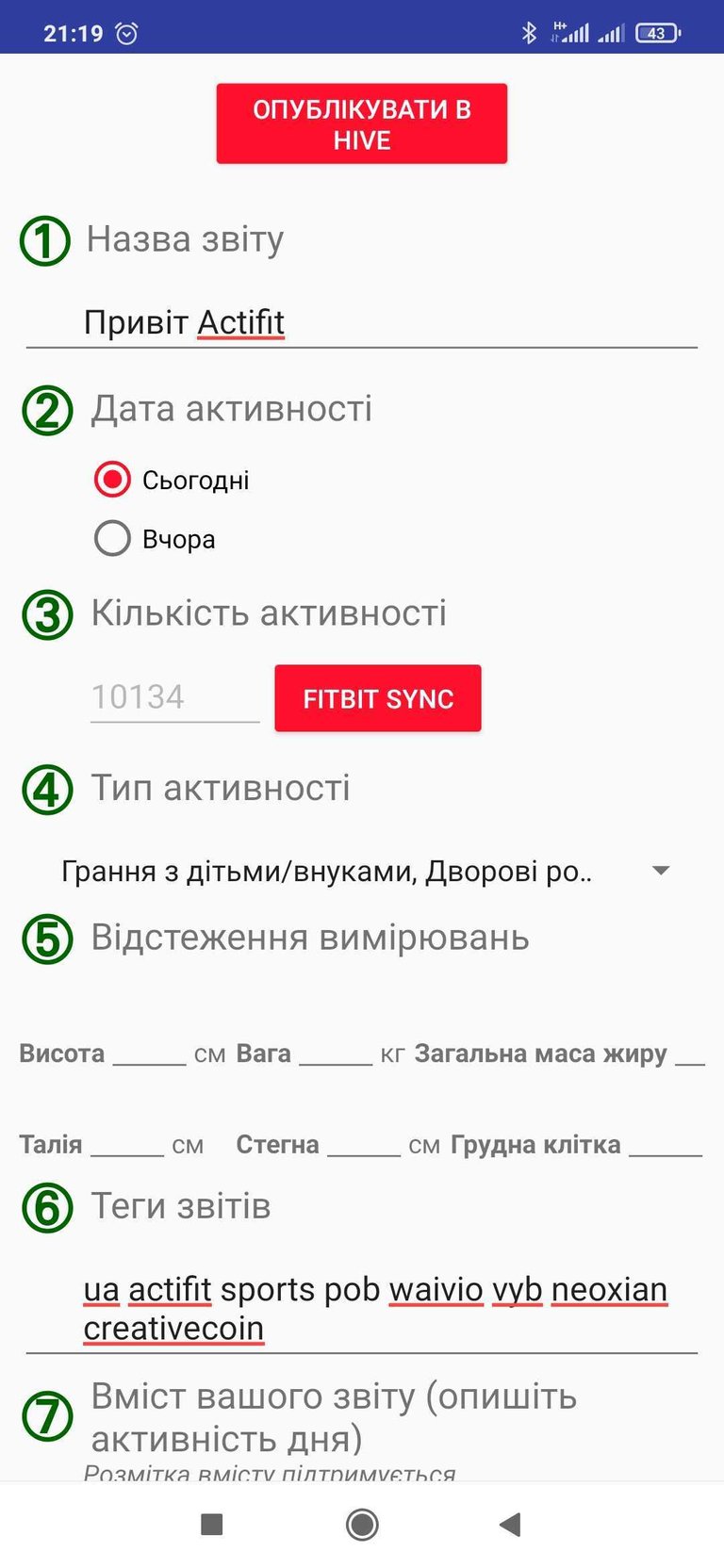Image resolution: width=724 pixels, height=1568 pixels.
Task: Tap the Опублікувати в Hive button
Action: [x=362, y=123]
